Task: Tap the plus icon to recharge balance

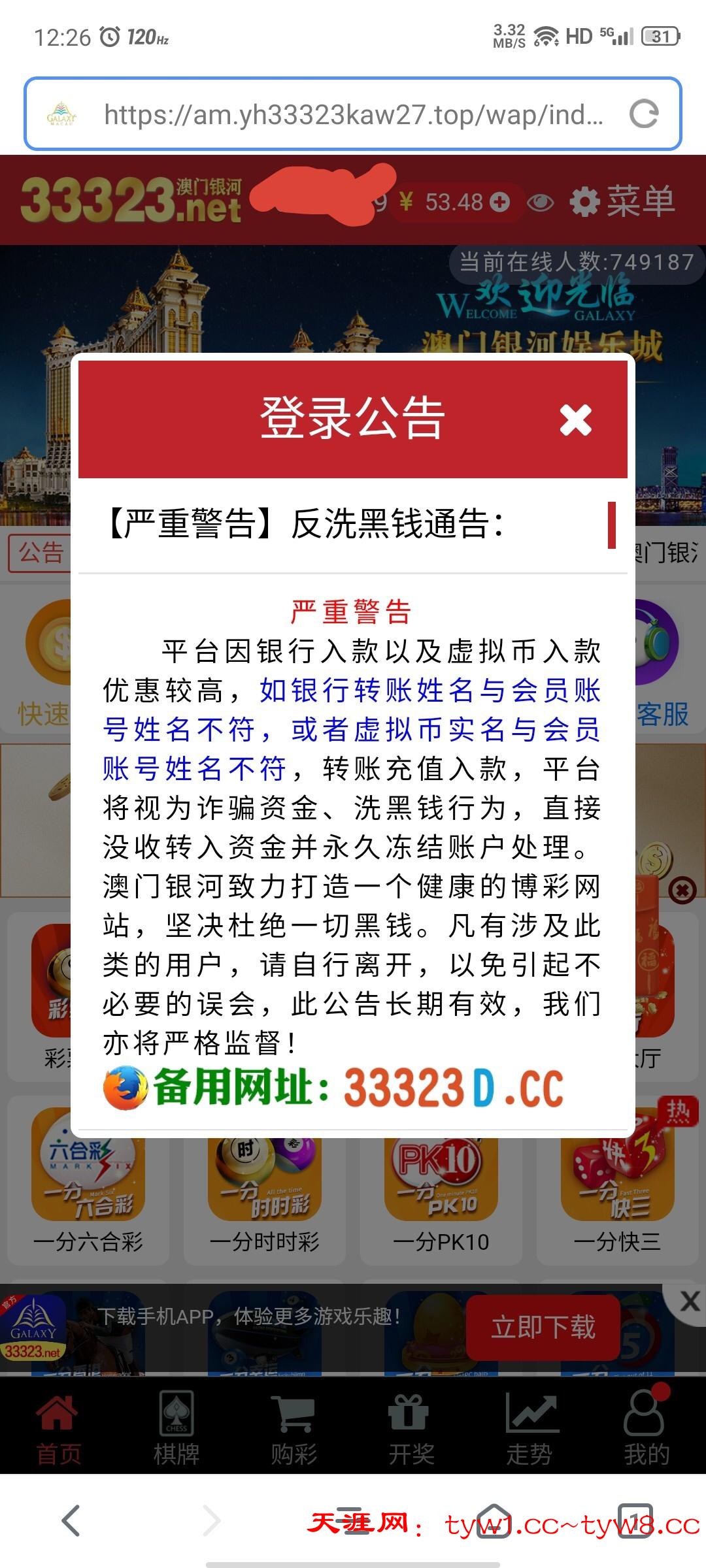Action: coord(500,203)
